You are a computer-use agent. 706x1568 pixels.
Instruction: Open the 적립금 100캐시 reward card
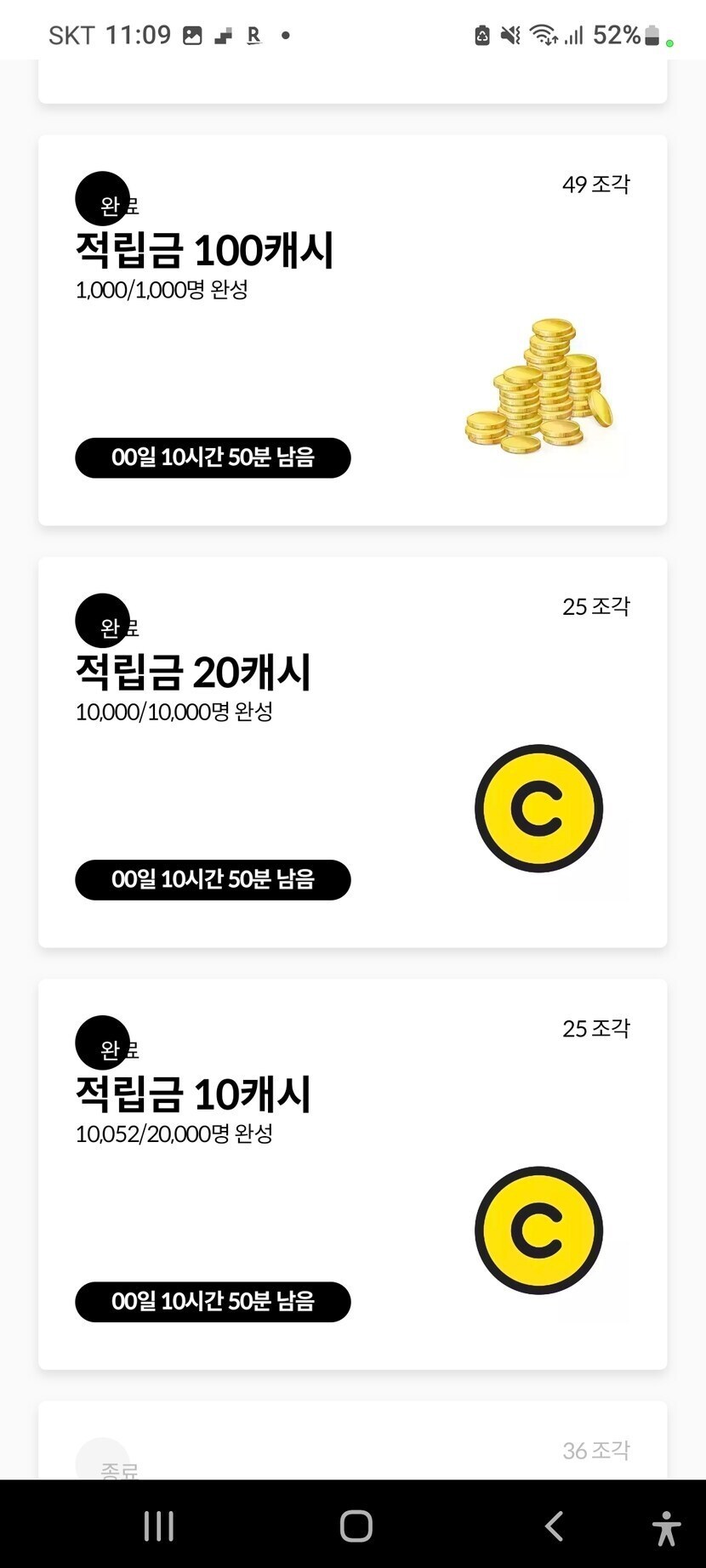[x=352, y=330]
